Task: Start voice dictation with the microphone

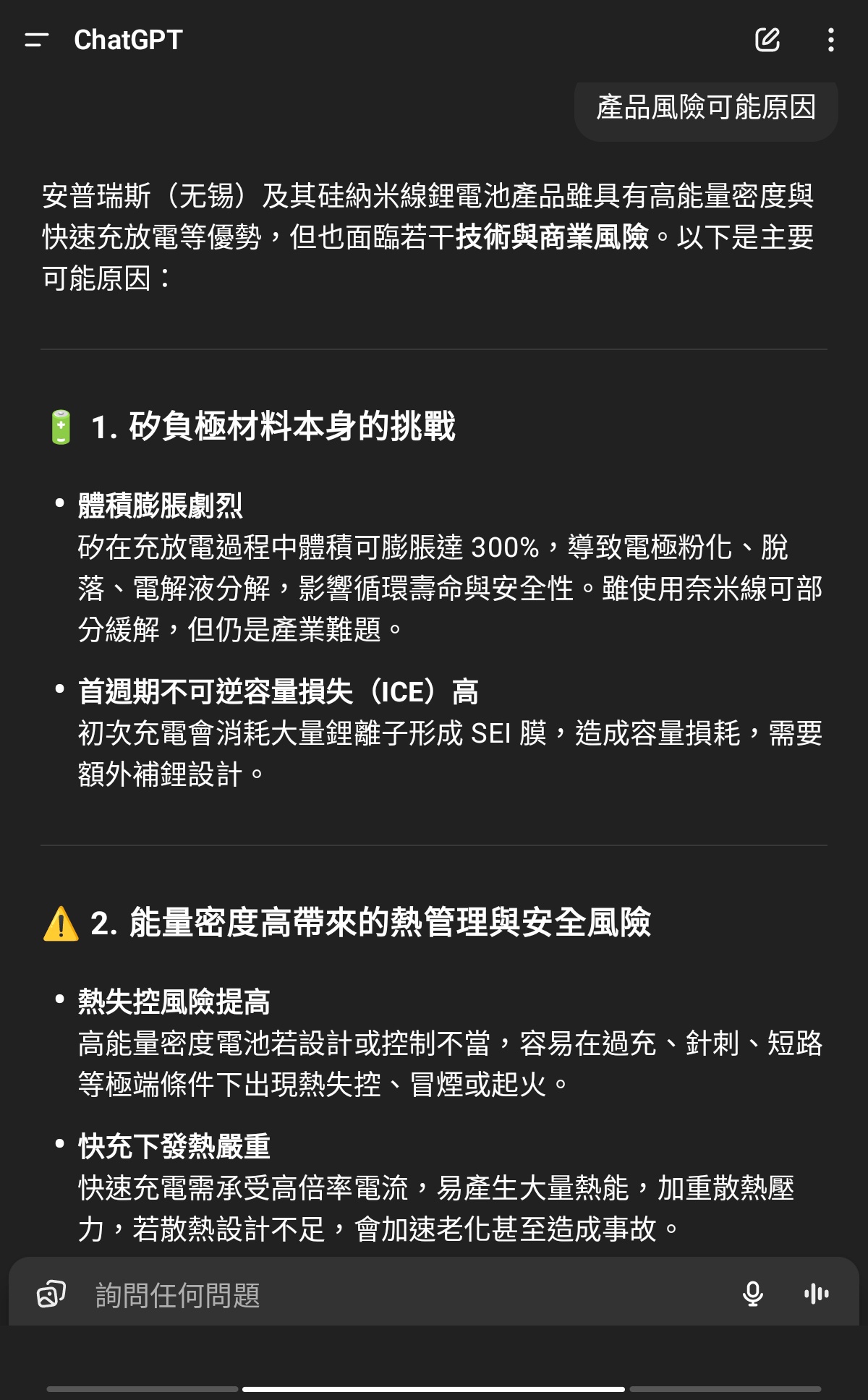Action: tap(753, 1294)
